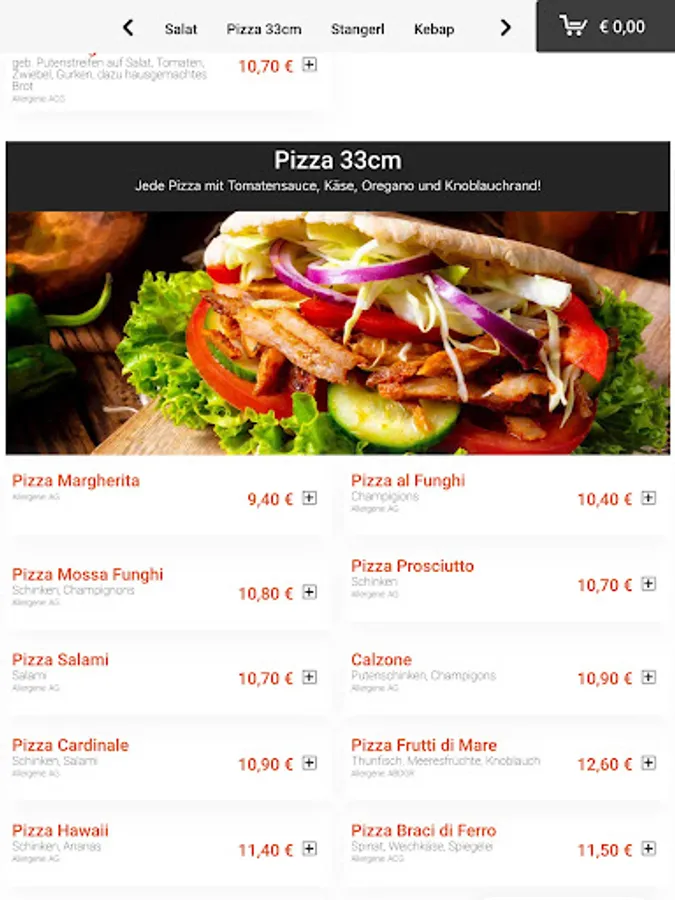Add Pizza Mossa Funghi to the cart
This screenshot has height=900, width=675.
click(309, 592)
